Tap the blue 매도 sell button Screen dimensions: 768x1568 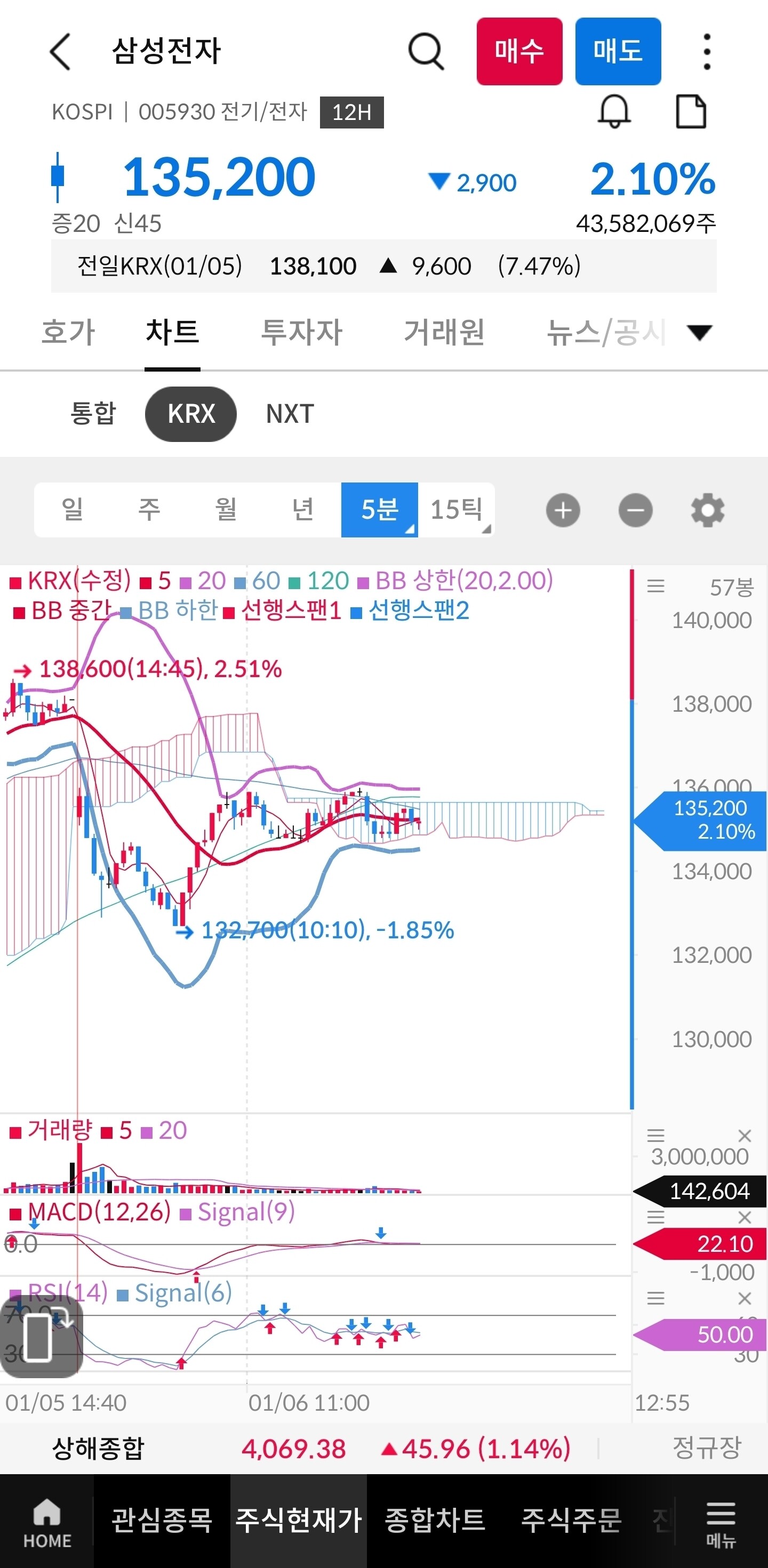pyautogui.click(x=618, y=52)
